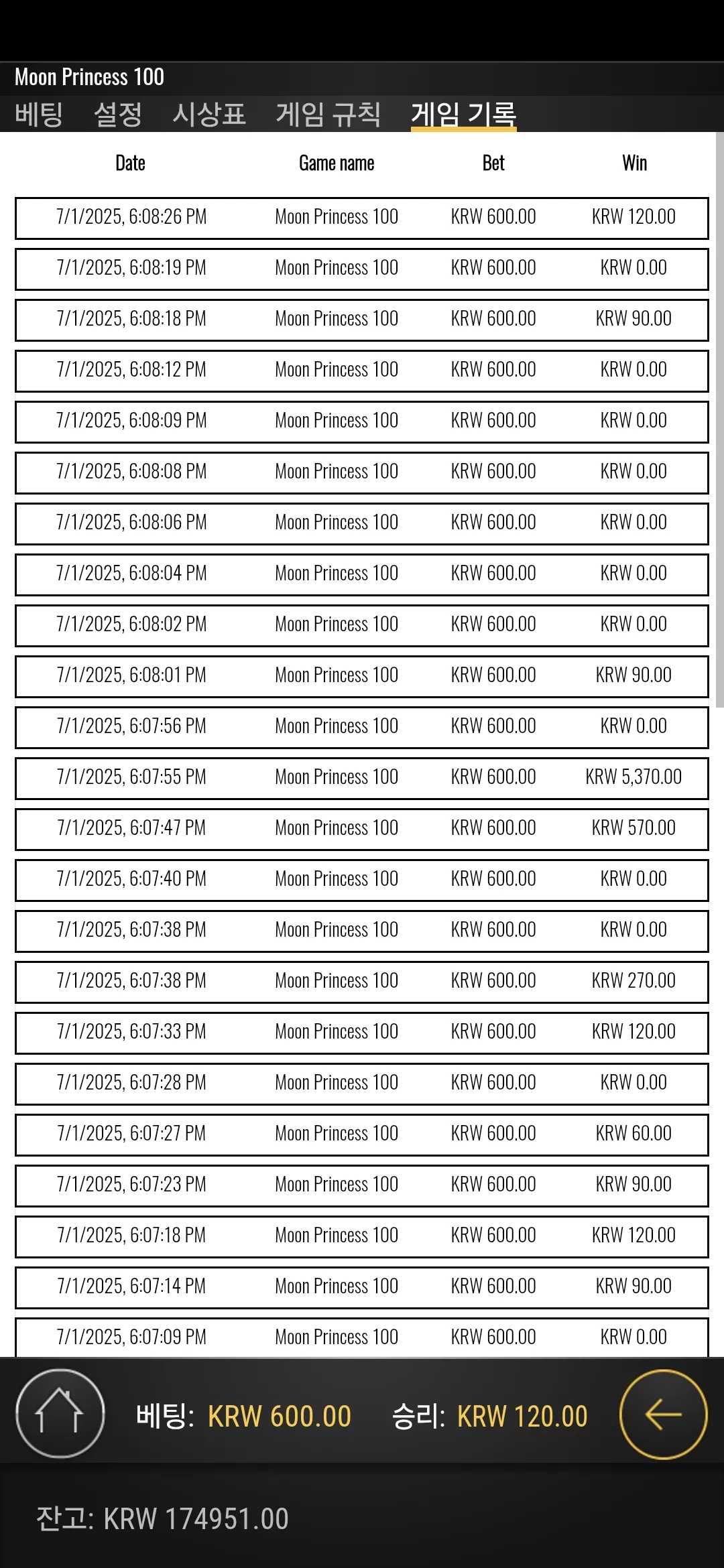
Task: Open the 6:07:33 PM game record
Action: point(362,1033)
